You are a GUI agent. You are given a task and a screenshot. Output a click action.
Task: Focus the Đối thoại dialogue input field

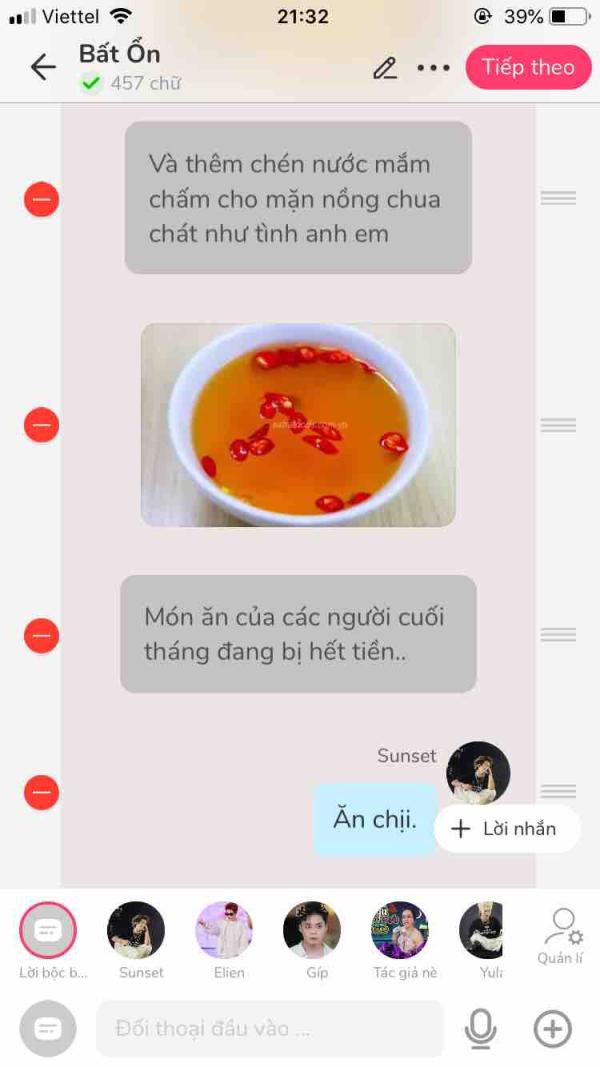tap(270, 1028)
